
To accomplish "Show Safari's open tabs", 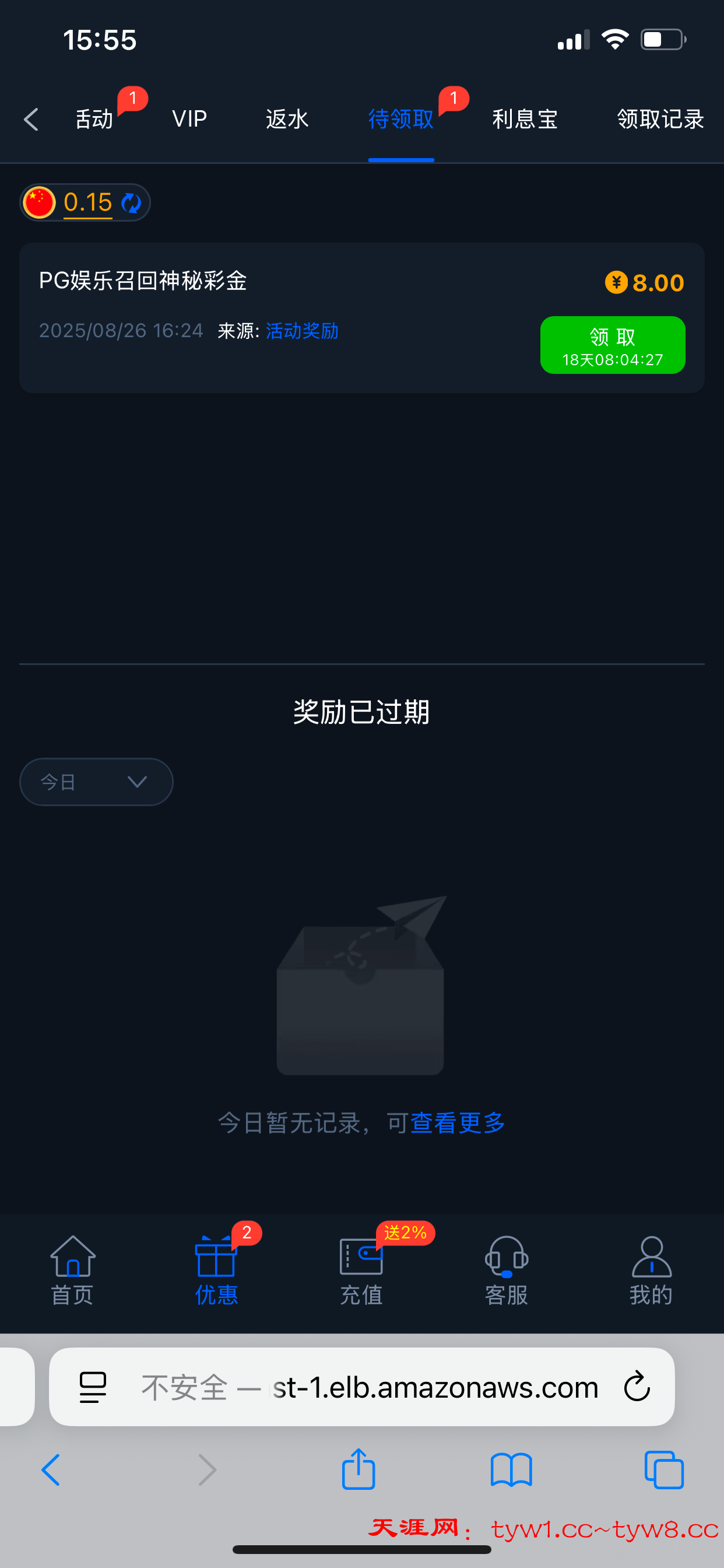I will pyautogui.click(x=664, y=1469).
